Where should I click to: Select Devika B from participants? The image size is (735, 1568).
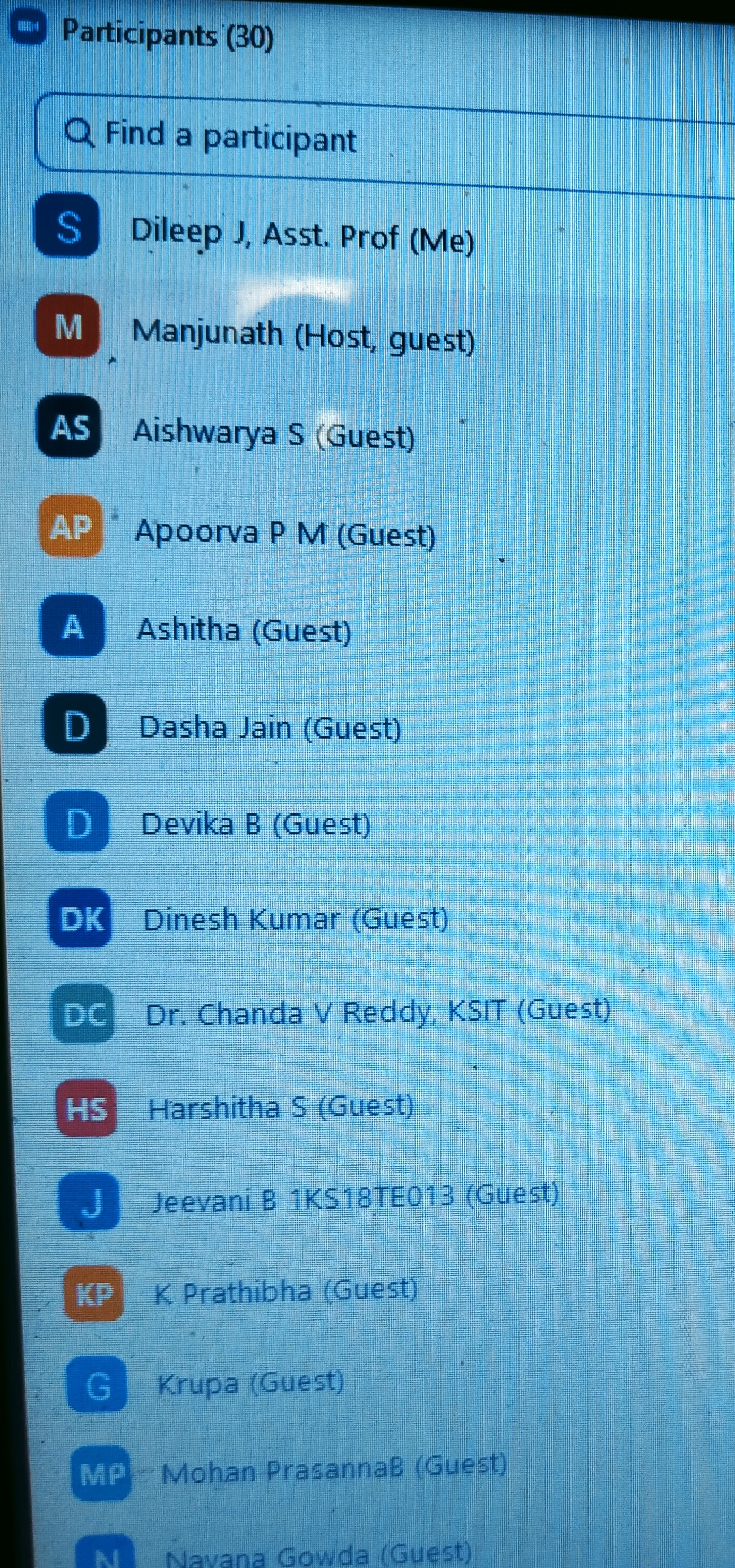[256, 825]
